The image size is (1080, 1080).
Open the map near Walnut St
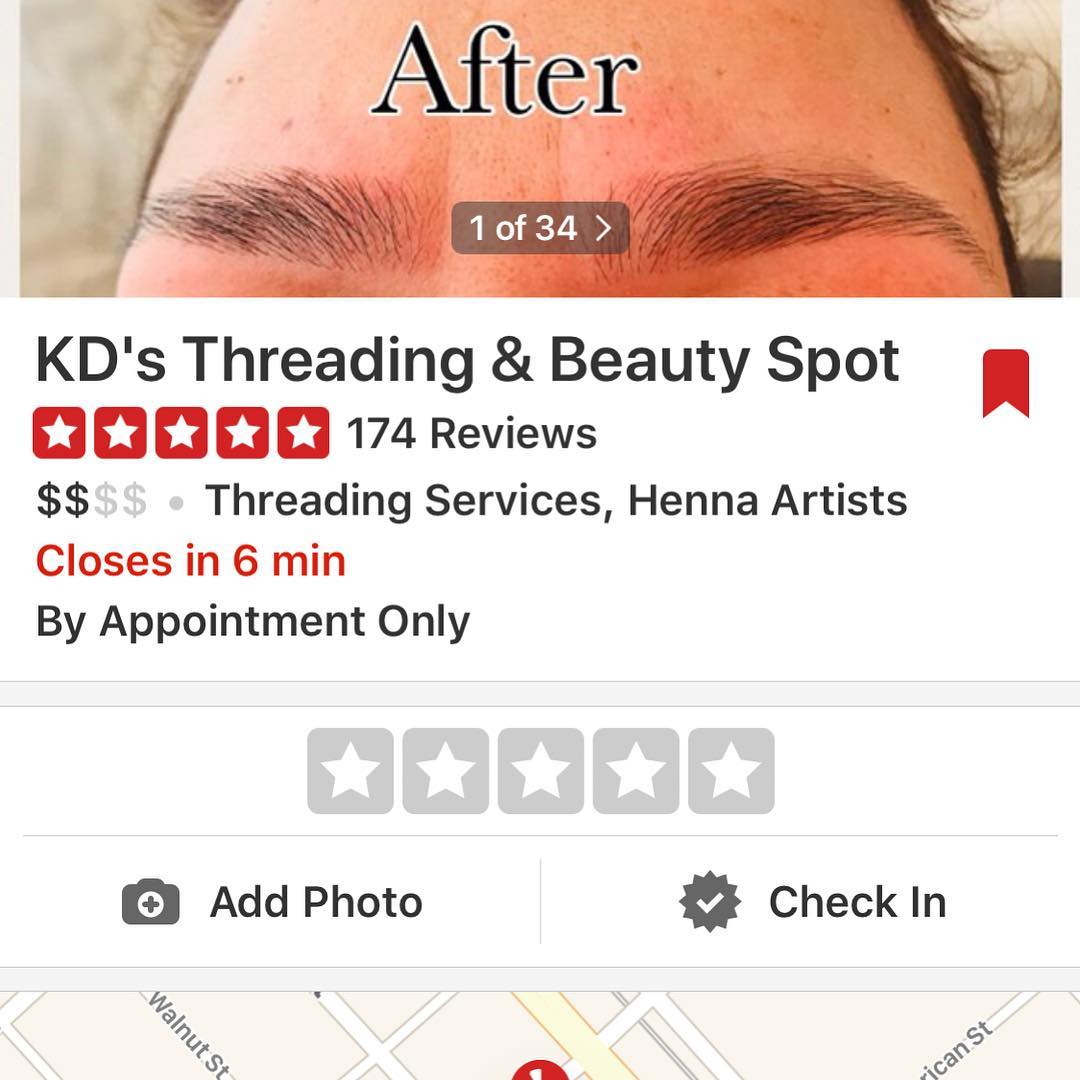point(300,1040)
